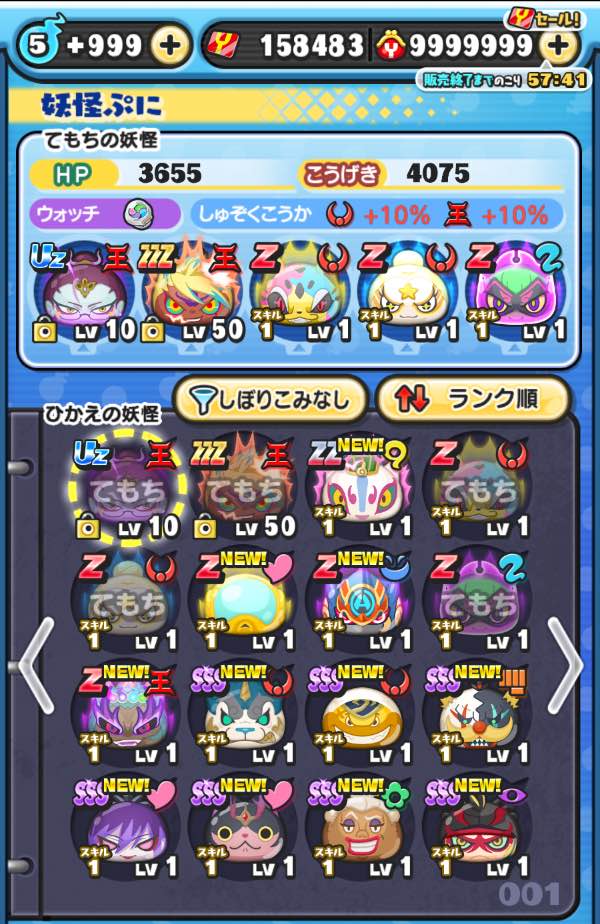Add more stamina with the plus button

pos(172,44)
